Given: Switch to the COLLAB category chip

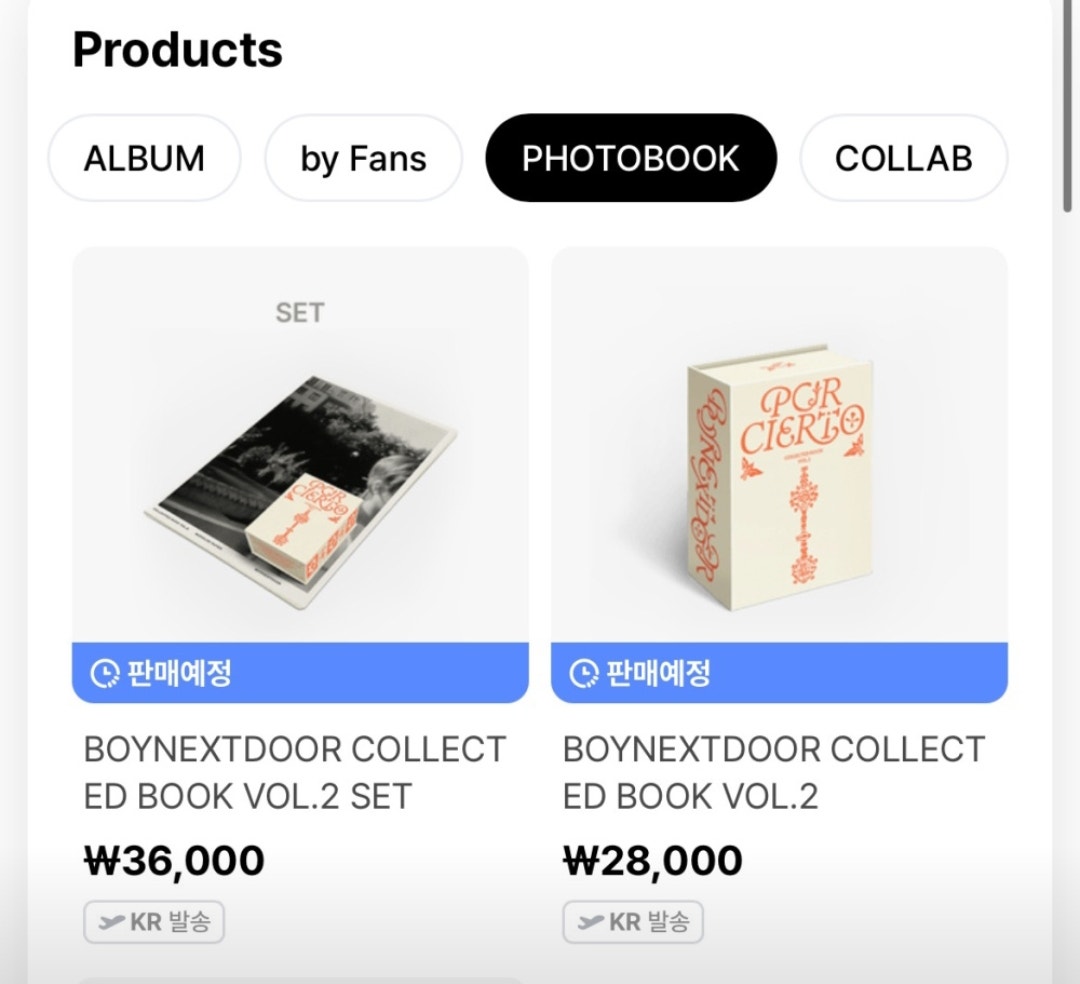Looking at the screenshot, I should tap(903, 158).
